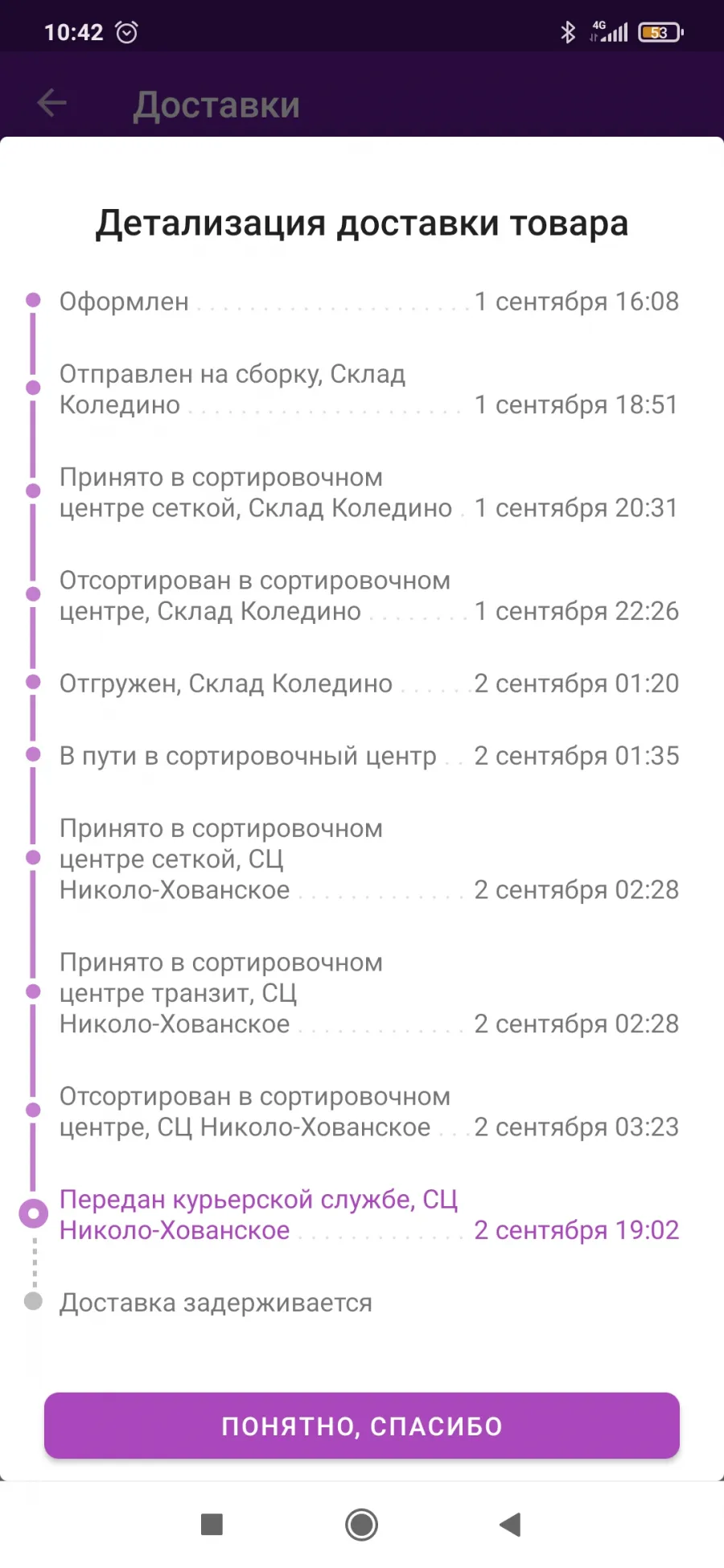The image size is (724, 1568).
Task: Tap the system back button
Action: [510, 1524]
